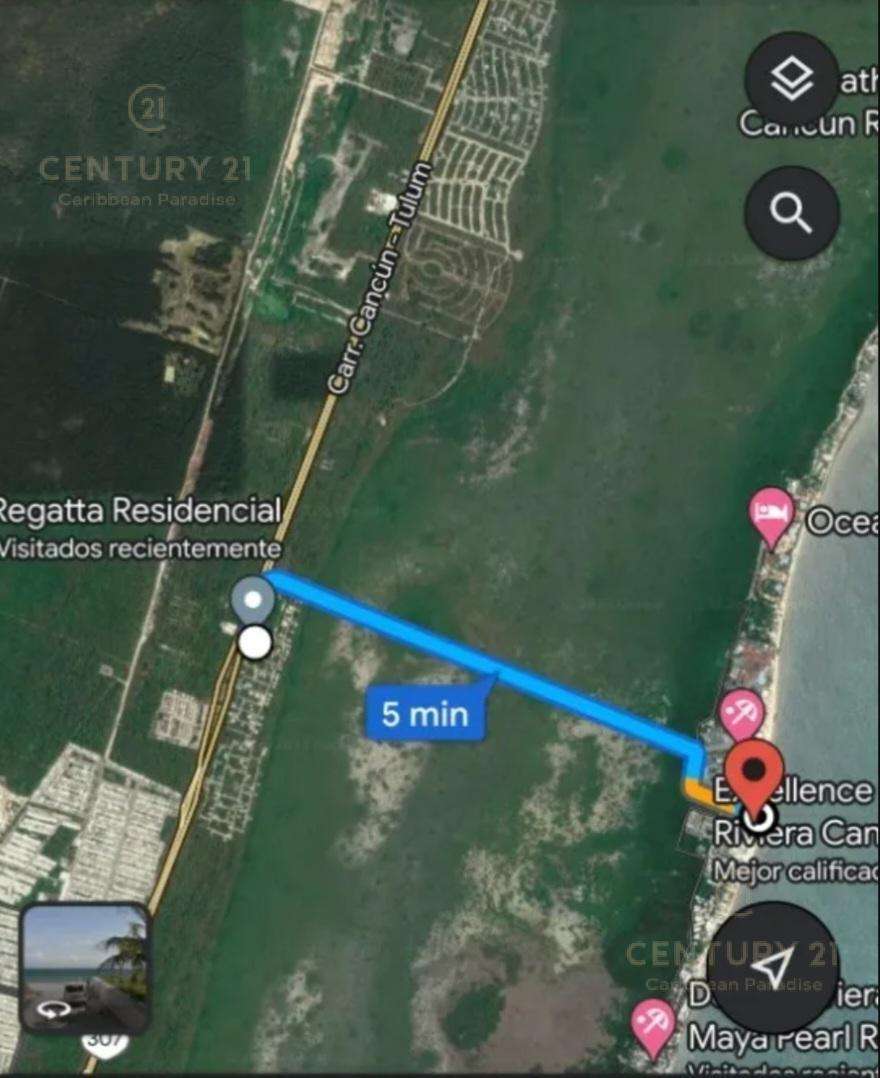The width and height of the screenshot is (880, 1078).
Task: Select the Regatta Residencial location marker
Action: click(252, 601)
